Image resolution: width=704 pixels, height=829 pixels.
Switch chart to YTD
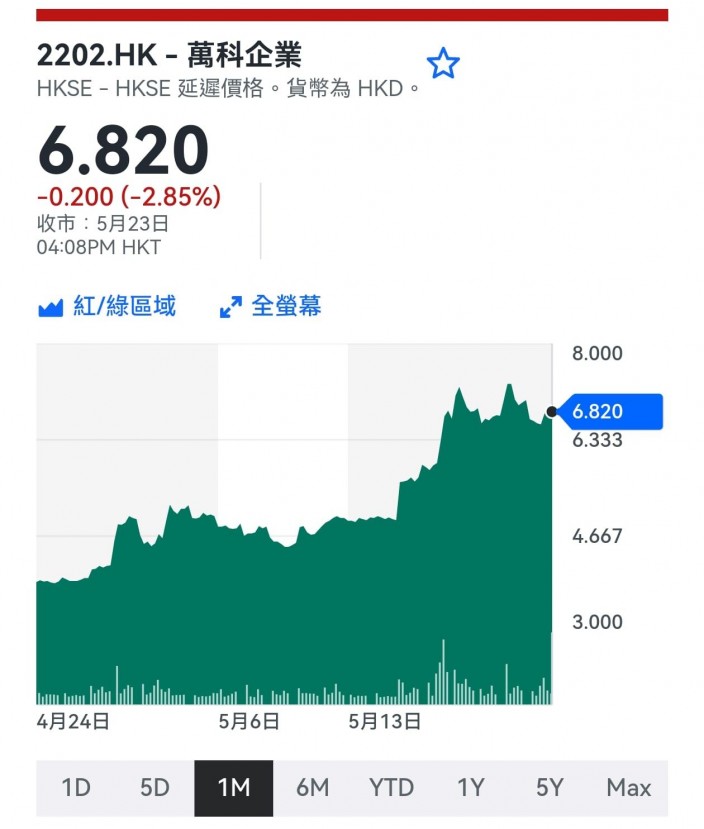pos(391,788)
